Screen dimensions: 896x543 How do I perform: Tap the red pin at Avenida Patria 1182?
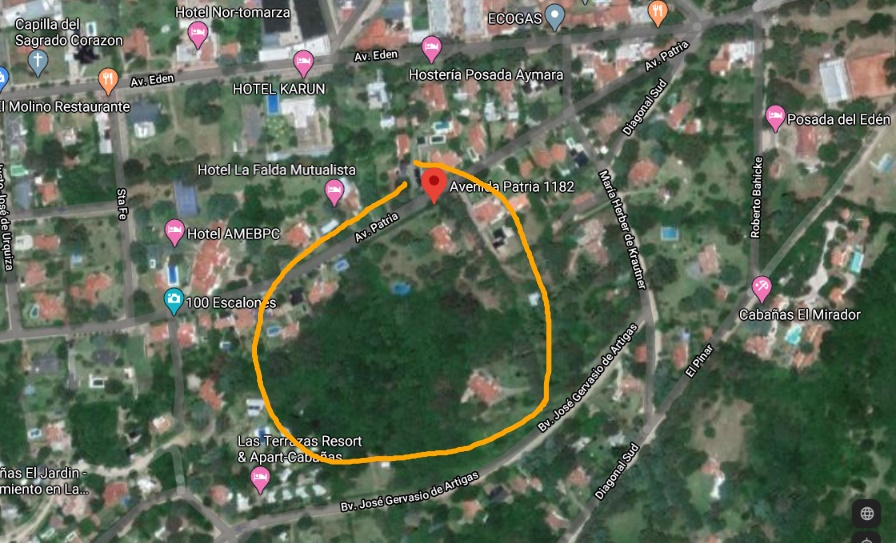pos(434,184)
